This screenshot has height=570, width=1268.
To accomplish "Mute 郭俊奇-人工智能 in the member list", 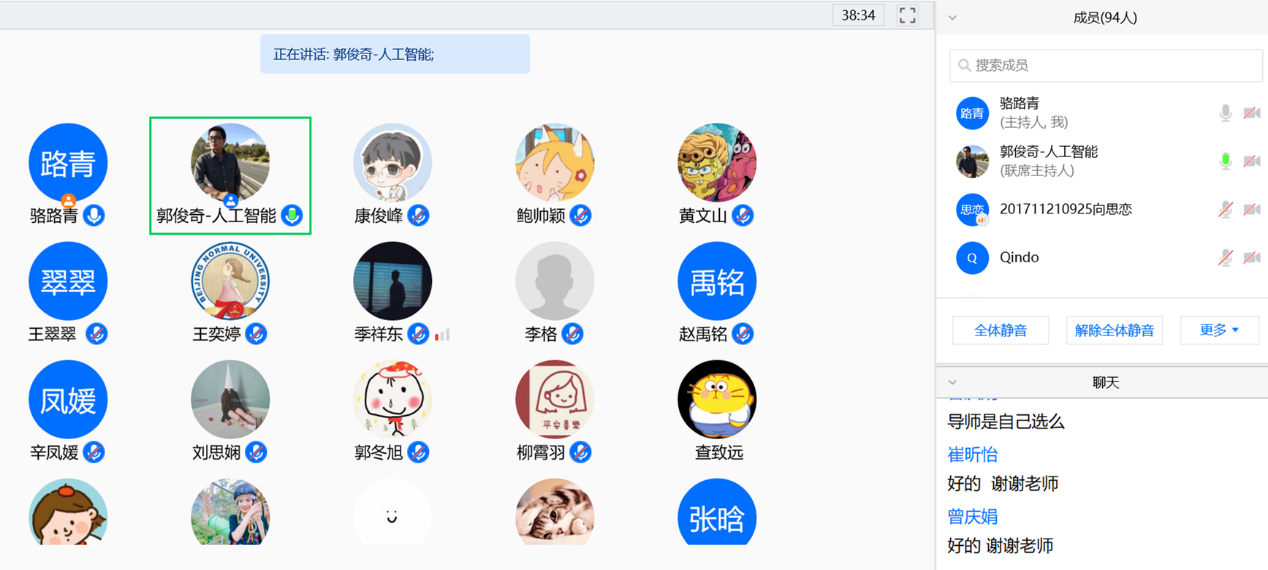I will pyautogui.click(x=1225, y=161).
